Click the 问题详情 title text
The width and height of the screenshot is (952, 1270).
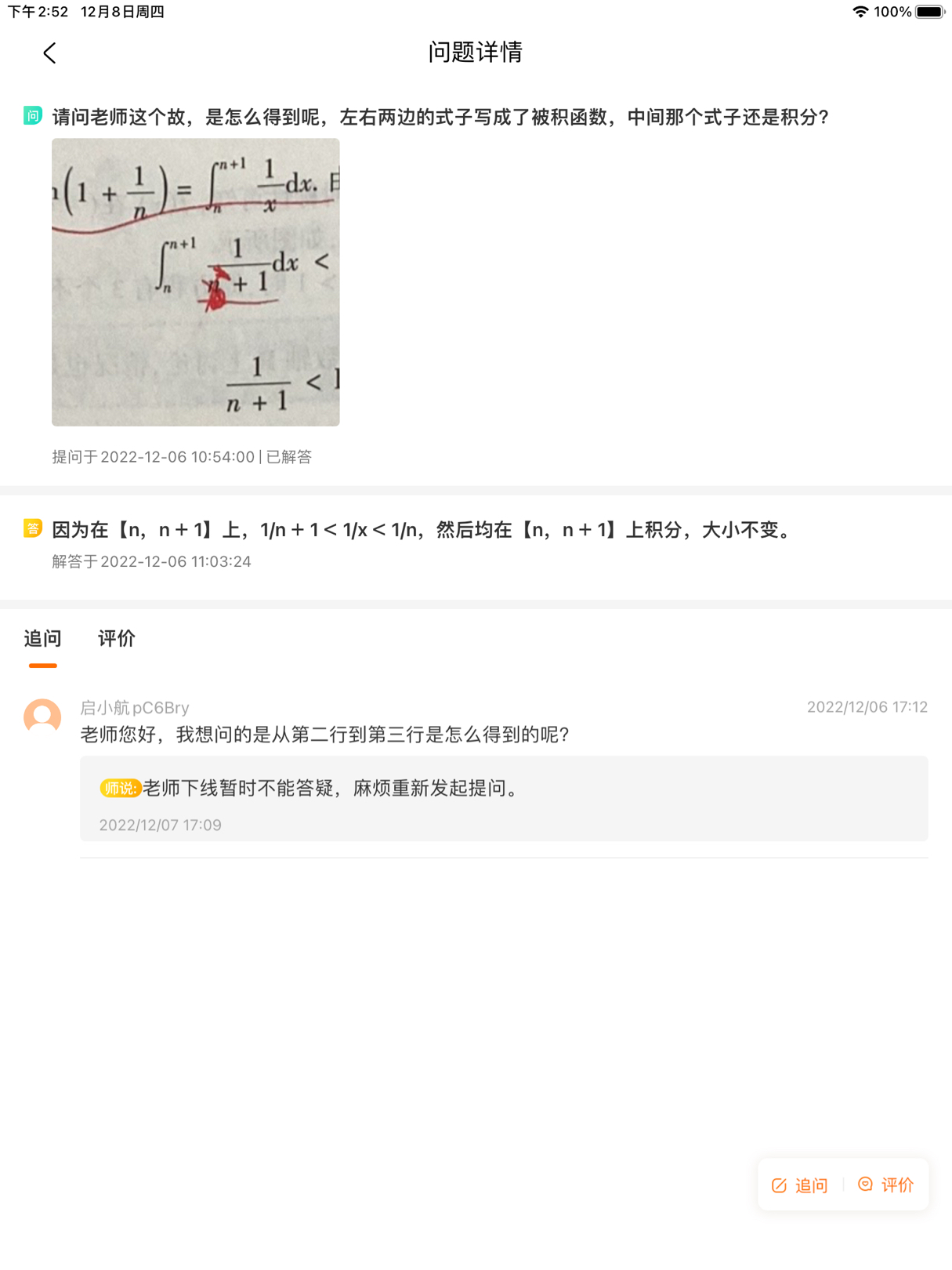pos(476,53)
